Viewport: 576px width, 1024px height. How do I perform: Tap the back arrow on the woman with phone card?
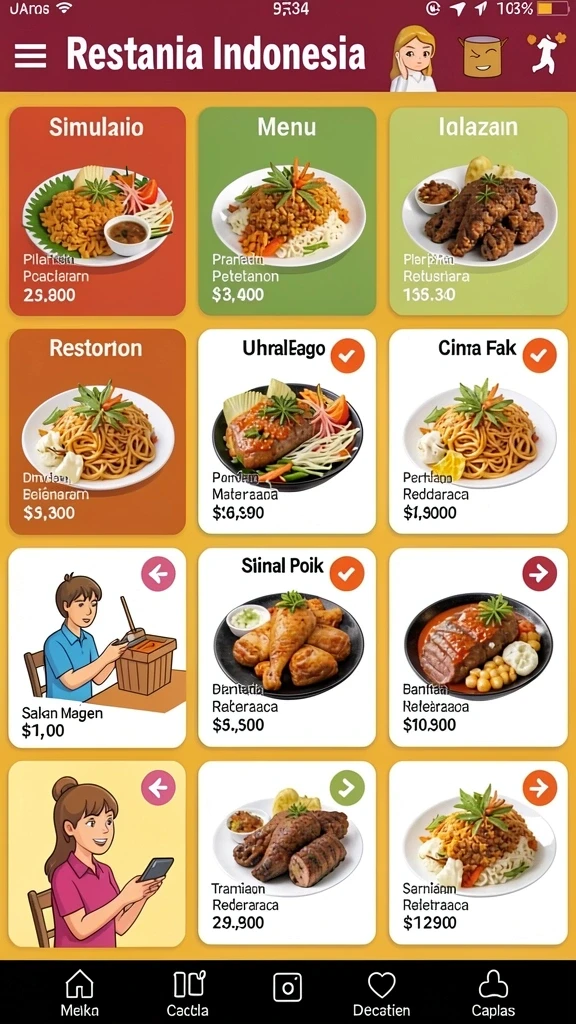158,788
